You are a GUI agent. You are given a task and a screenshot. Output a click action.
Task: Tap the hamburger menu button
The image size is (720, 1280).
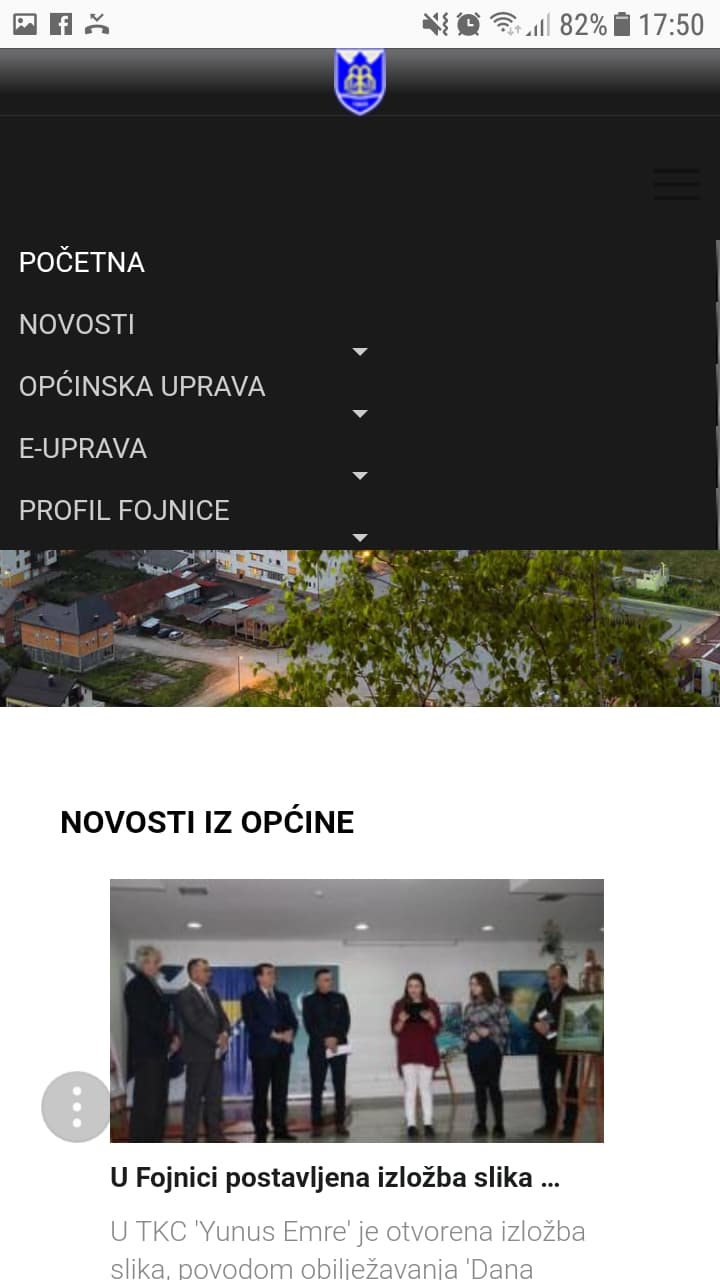click(x=676, y=184)
